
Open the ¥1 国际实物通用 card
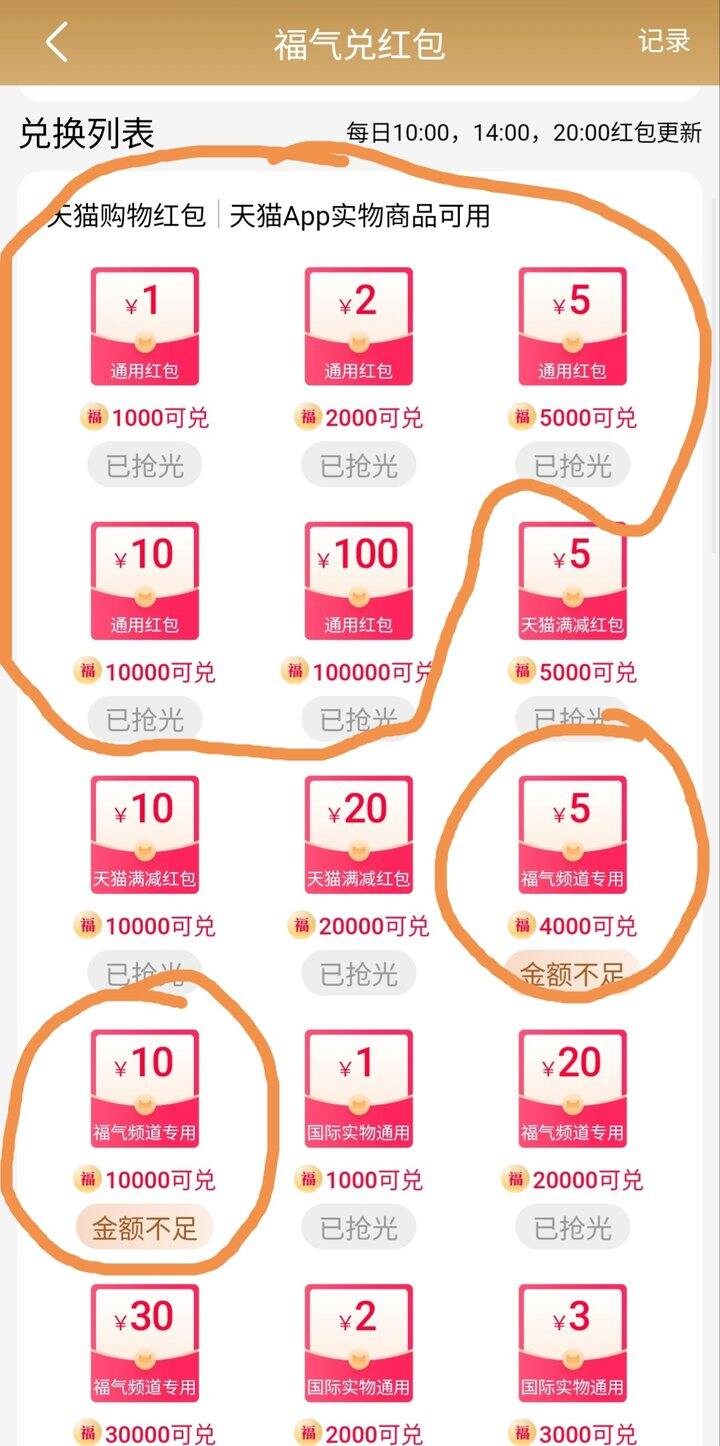[x=359, y=1088]
